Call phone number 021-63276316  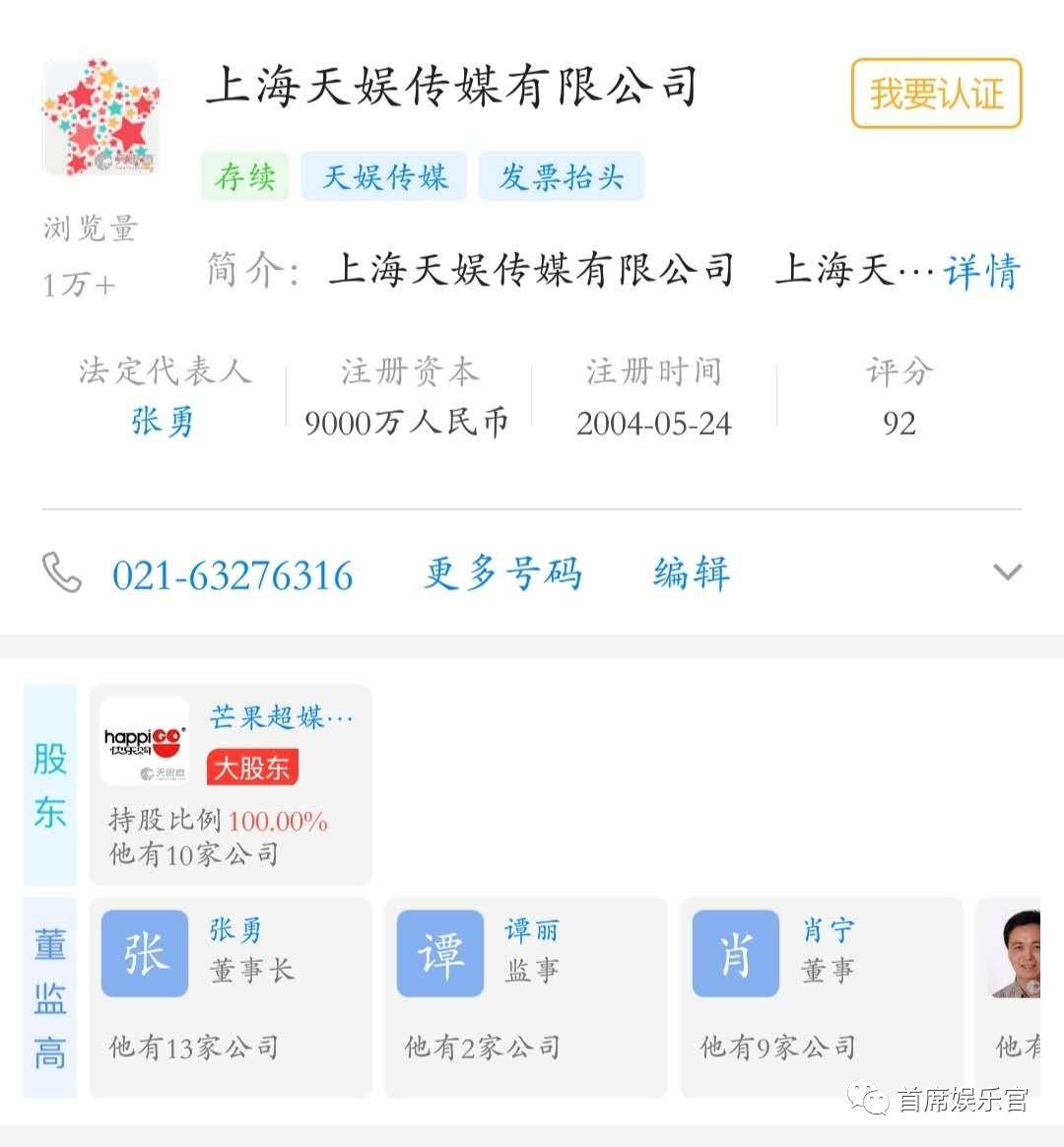(x=233, y=575)
